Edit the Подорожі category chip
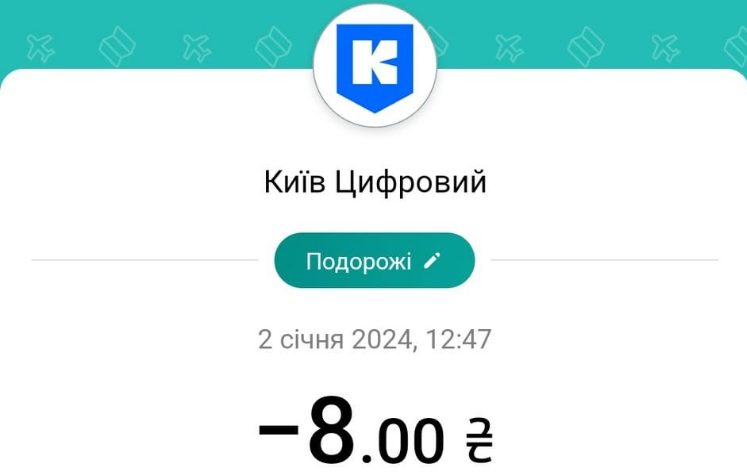 pyautogui.click(x=374, y=261)
